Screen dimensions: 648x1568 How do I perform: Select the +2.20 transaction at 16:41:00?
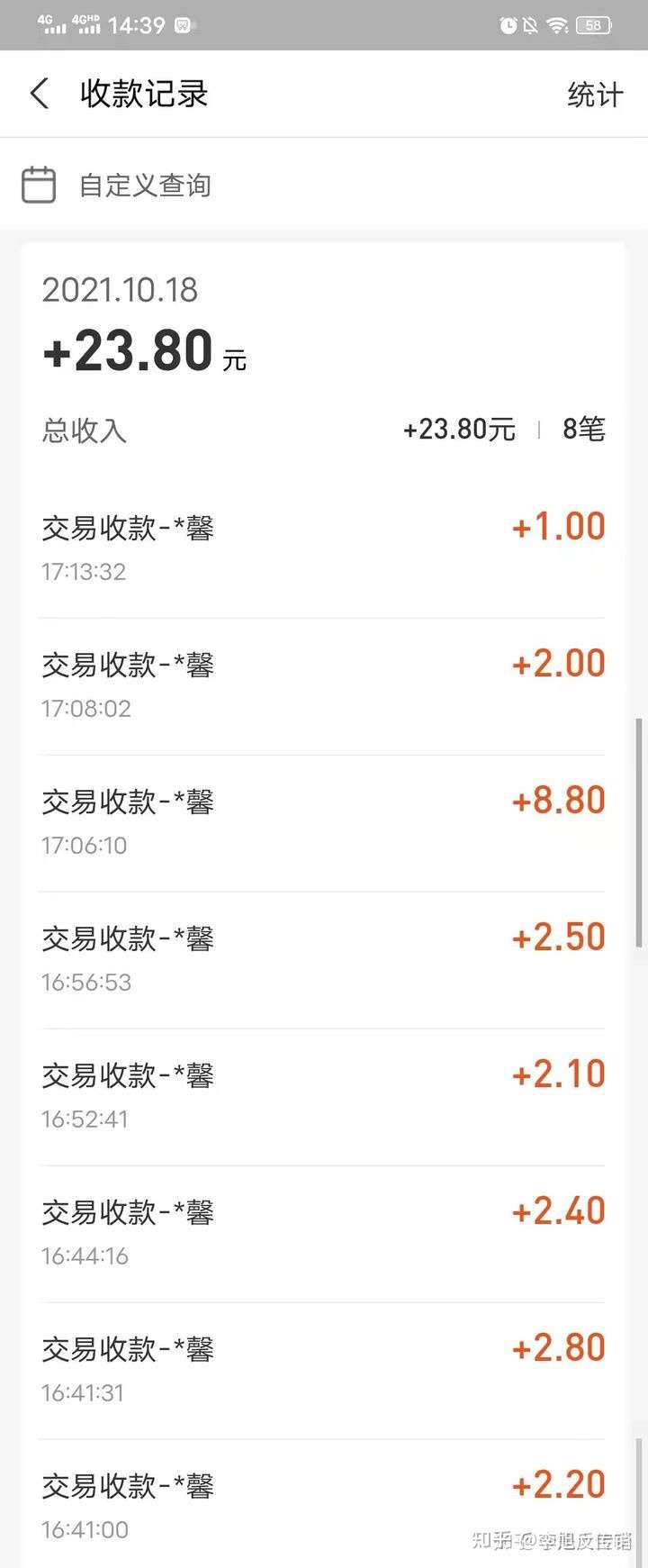(x=322, y=1504)
